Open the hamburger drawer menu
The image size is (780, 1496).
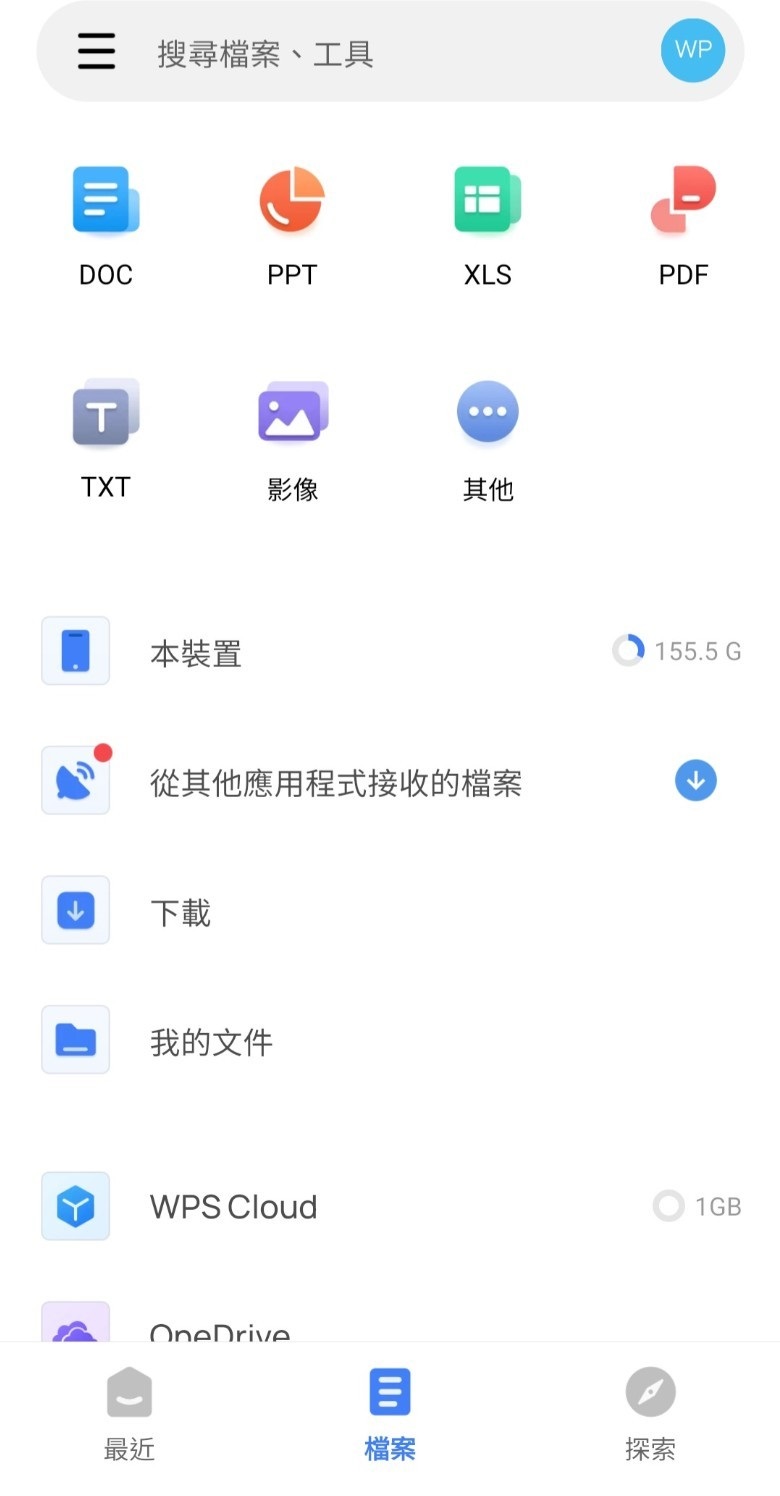click(x=97, y=51)
